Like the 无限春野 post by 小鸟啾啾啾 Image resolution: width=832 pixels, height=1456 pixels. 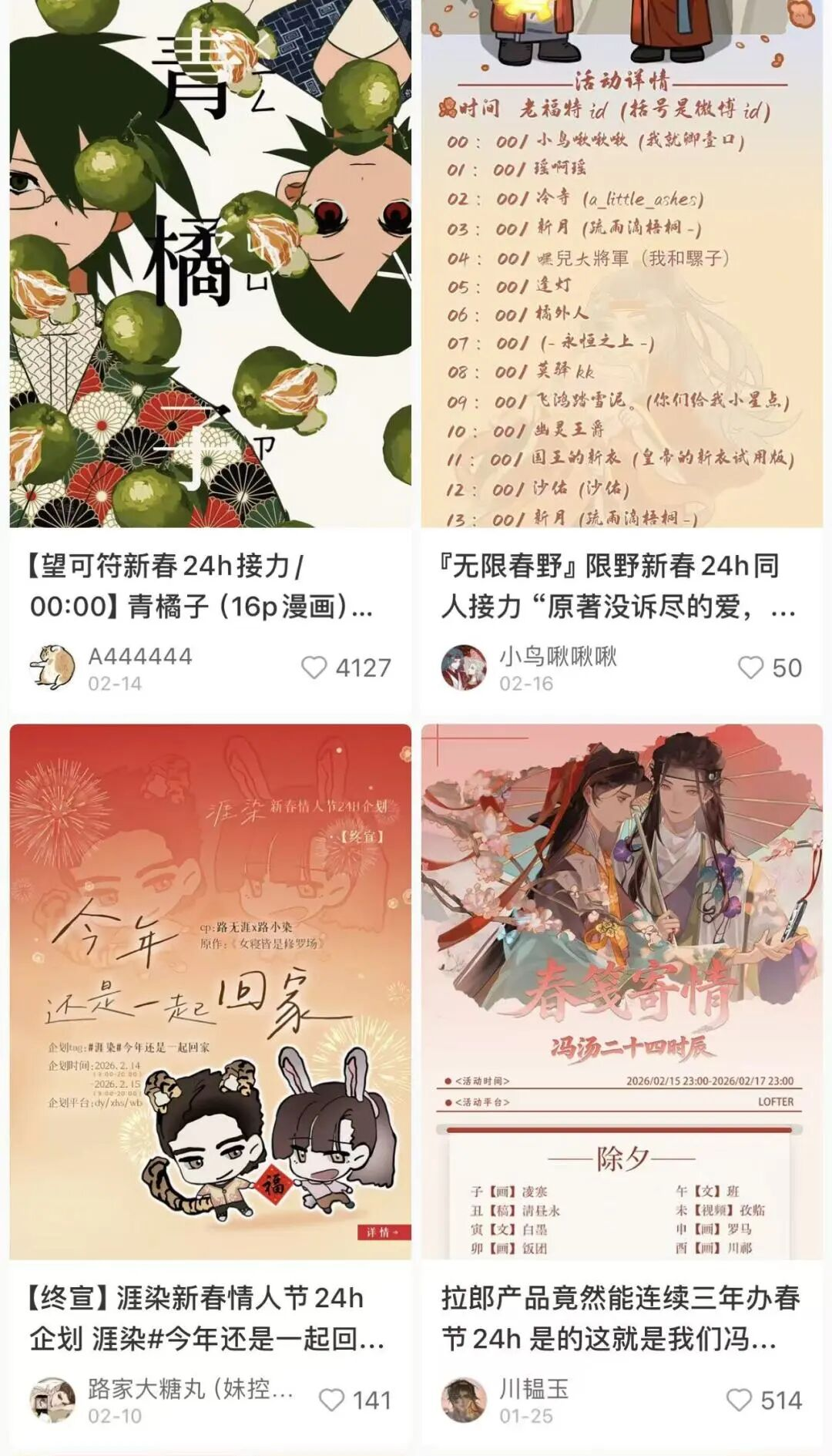pyautogui.click(x=750, y=667)
